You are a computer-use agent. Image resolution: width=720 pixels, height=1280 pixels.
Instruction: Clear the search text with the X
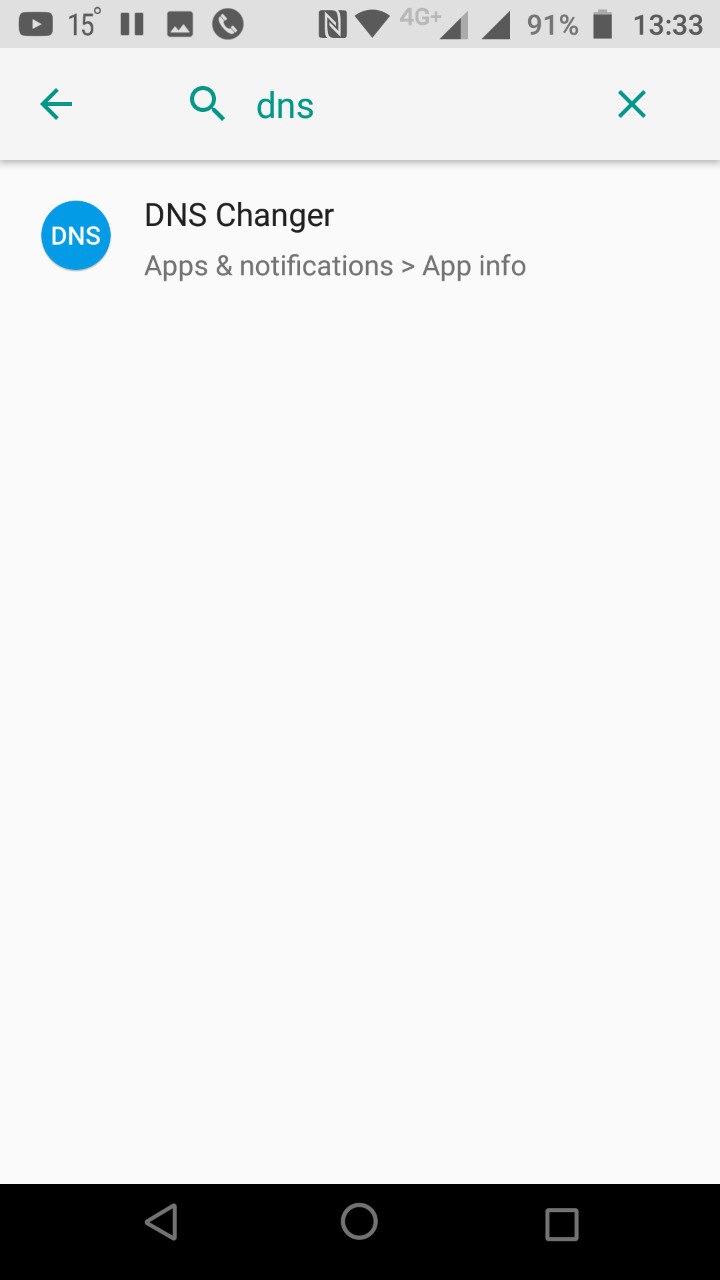tap(631, 104)
